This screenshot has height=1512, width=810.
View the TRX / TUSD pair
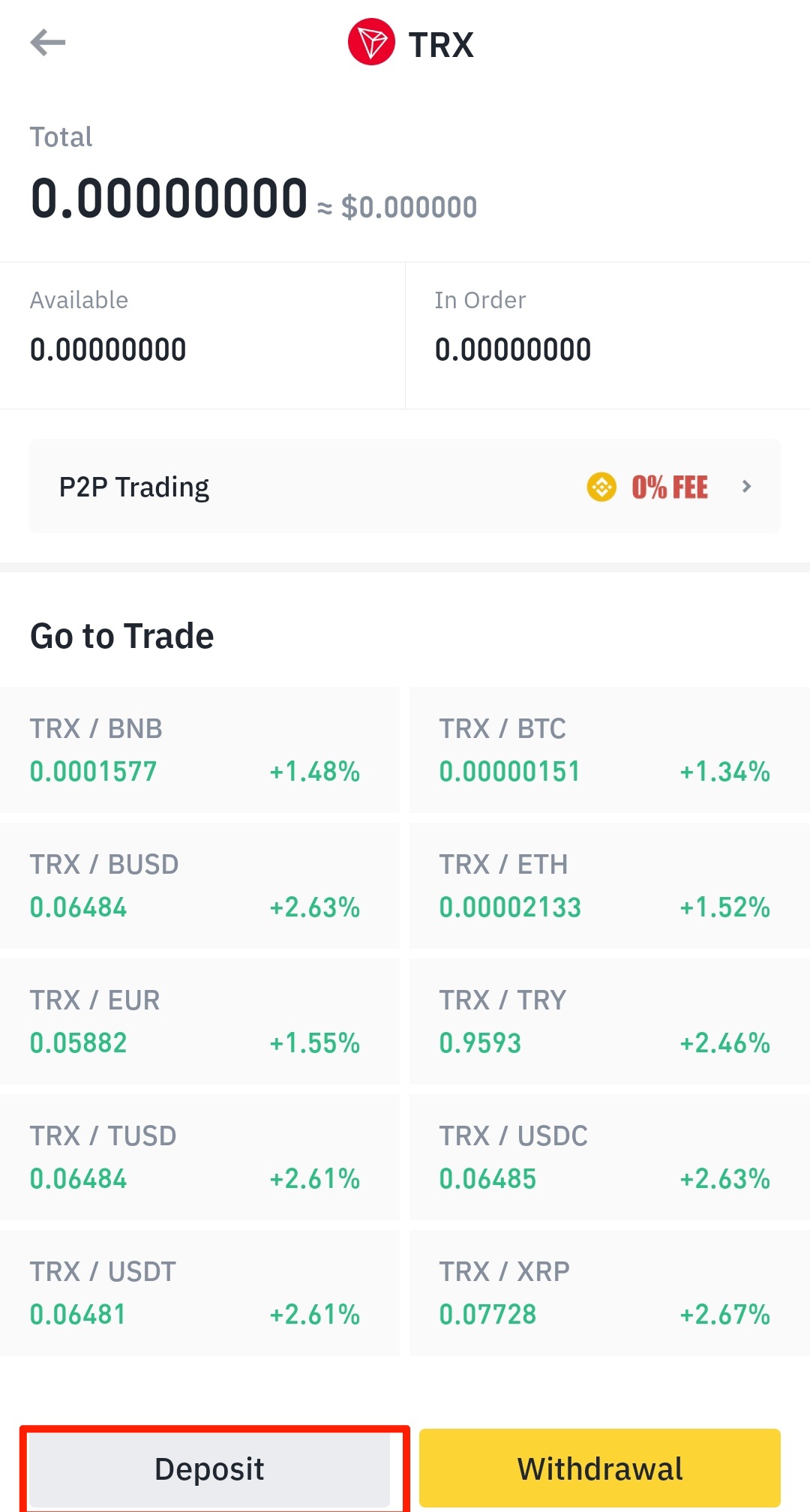pos(199,1156)
